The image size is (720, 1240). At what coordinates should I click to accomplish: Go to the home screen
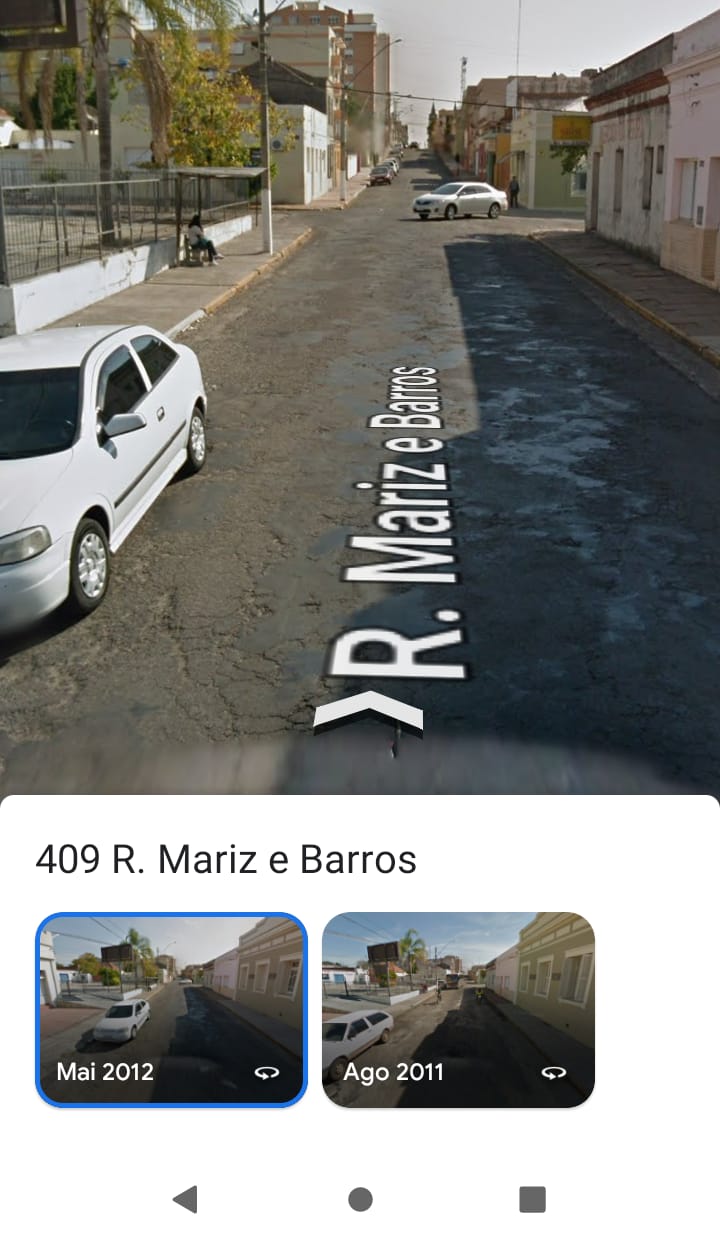(360, 1199)
